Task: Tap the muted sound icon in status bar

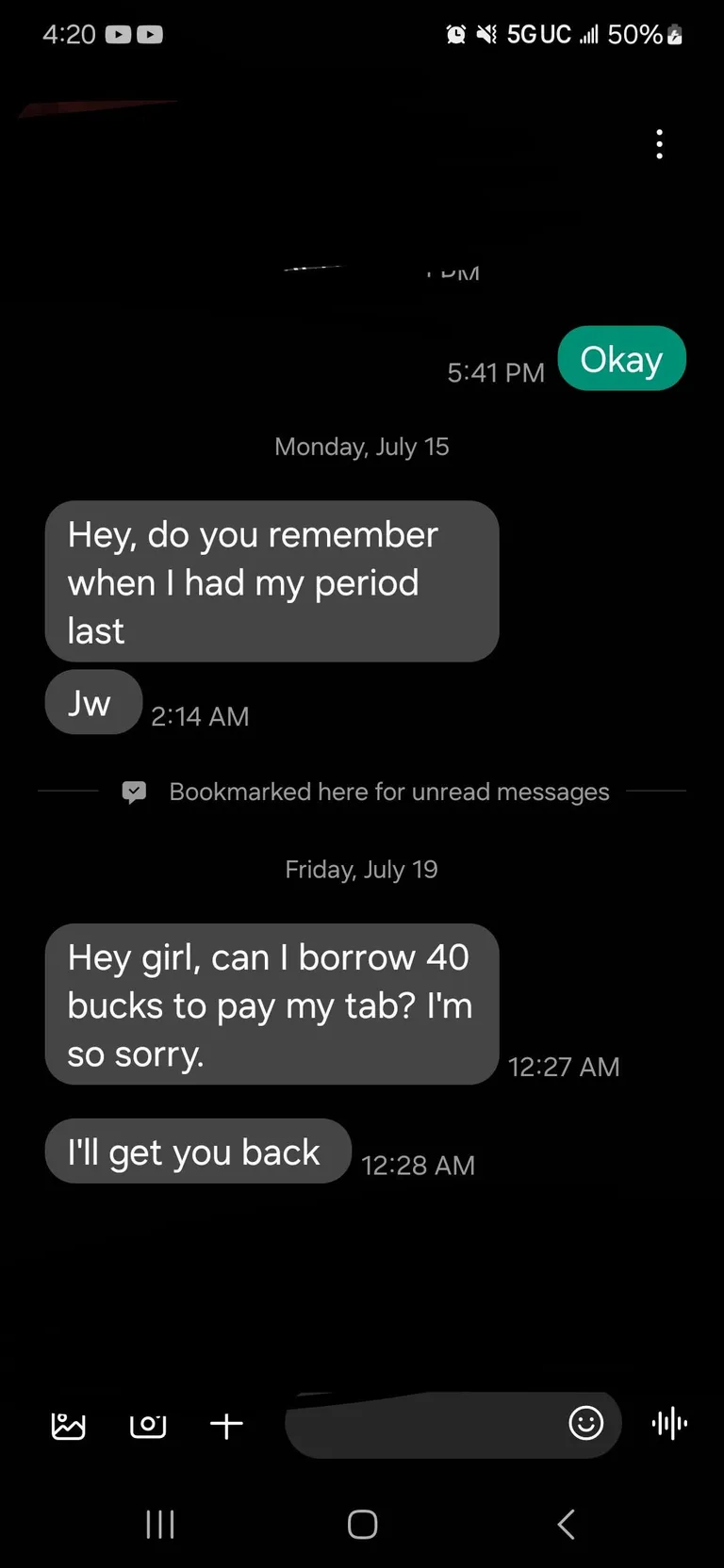Action: (x=486, y=35)
